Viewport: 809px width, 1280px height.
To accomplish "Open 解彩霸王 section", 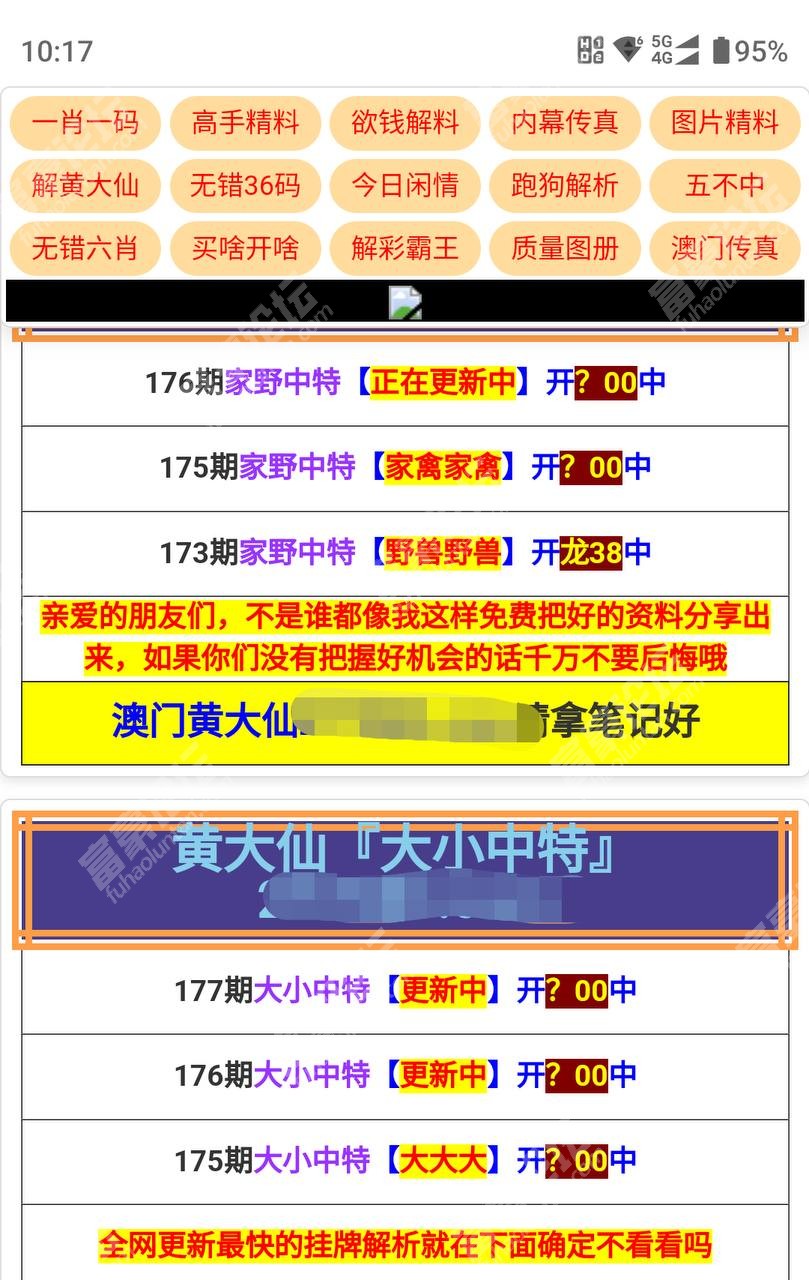I will [x=405, y=248].
